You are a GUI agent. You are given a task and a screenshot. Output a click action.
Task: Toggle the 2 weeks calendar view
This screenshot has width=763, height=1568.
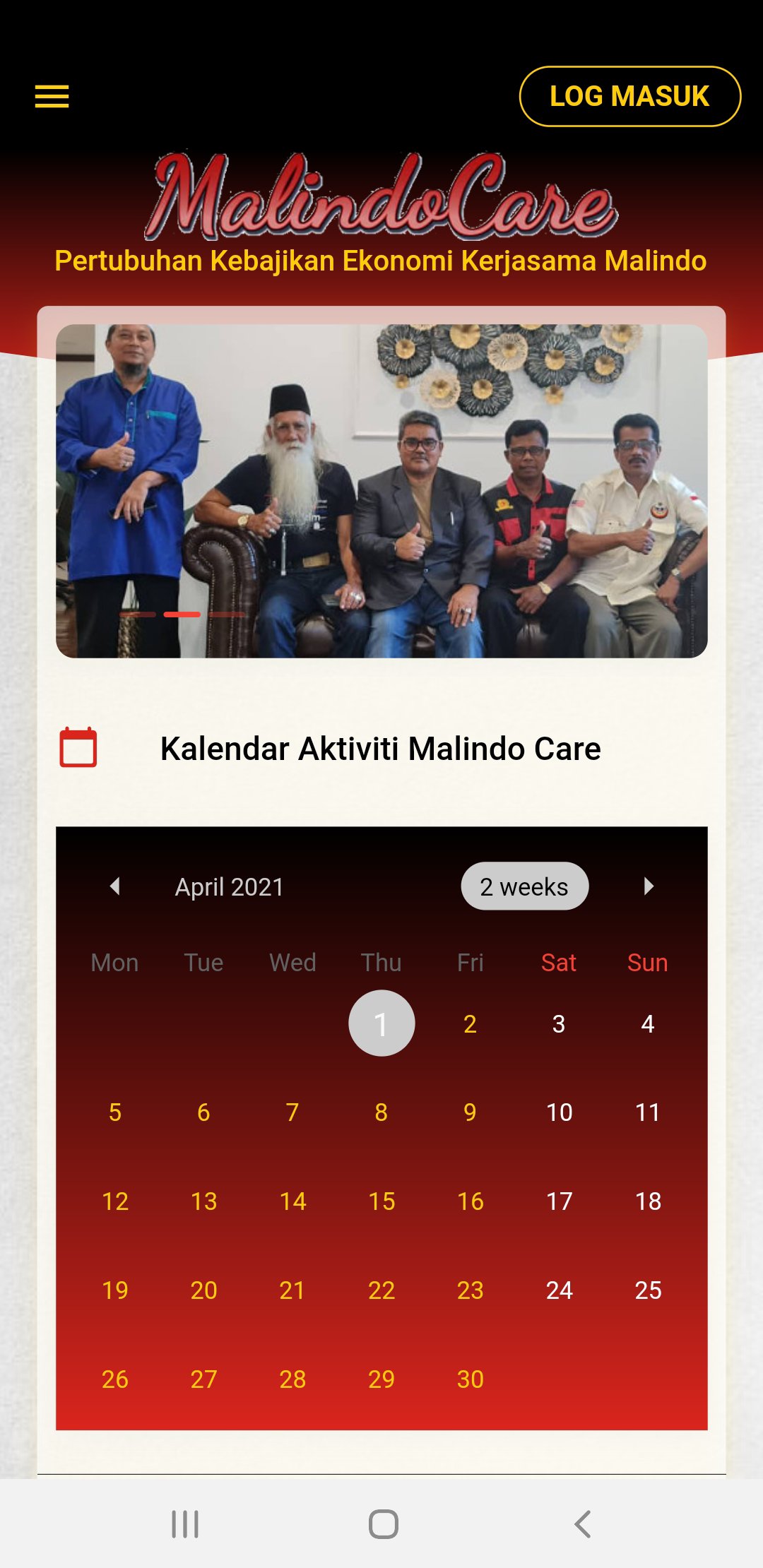tap(524, 886)
